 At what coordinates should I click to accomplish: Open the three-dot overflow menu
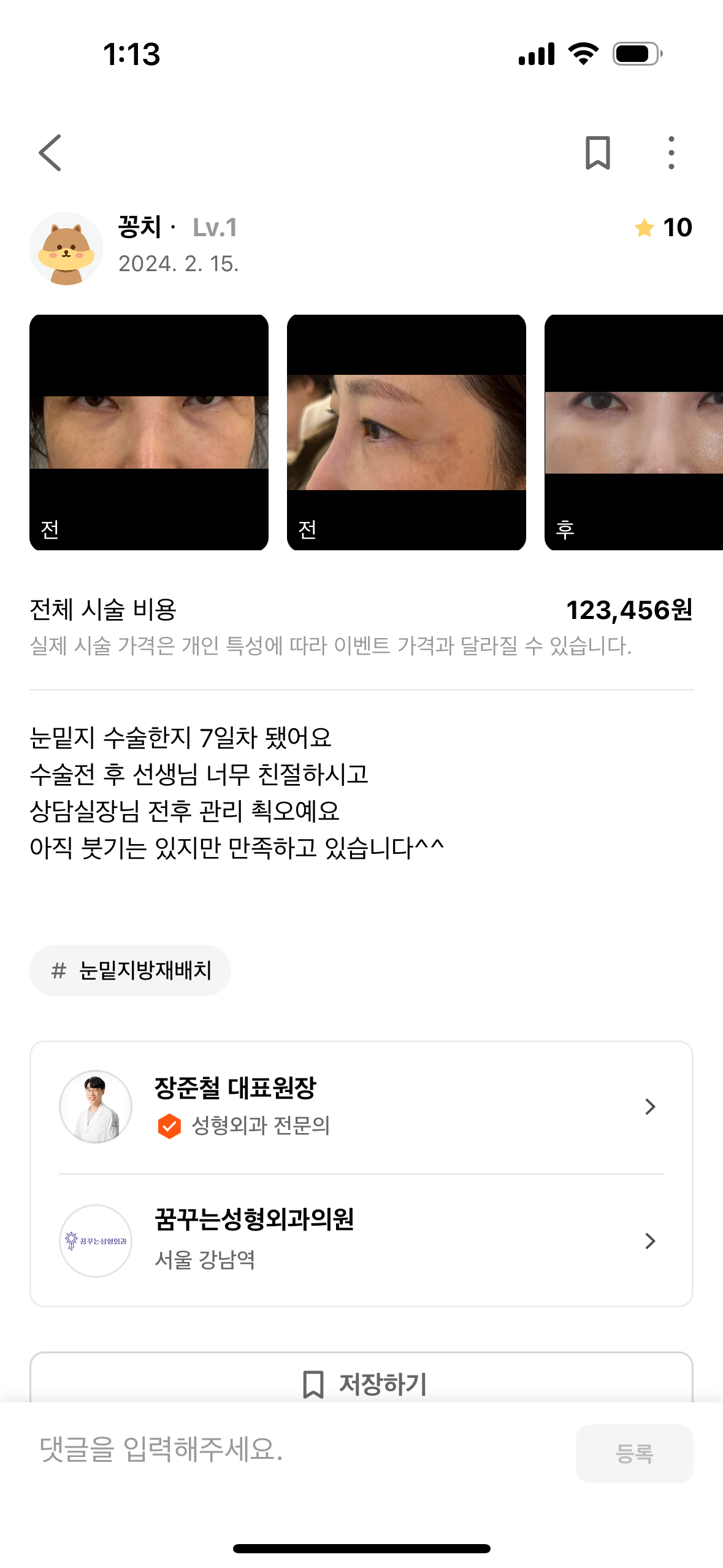[671, 153]
